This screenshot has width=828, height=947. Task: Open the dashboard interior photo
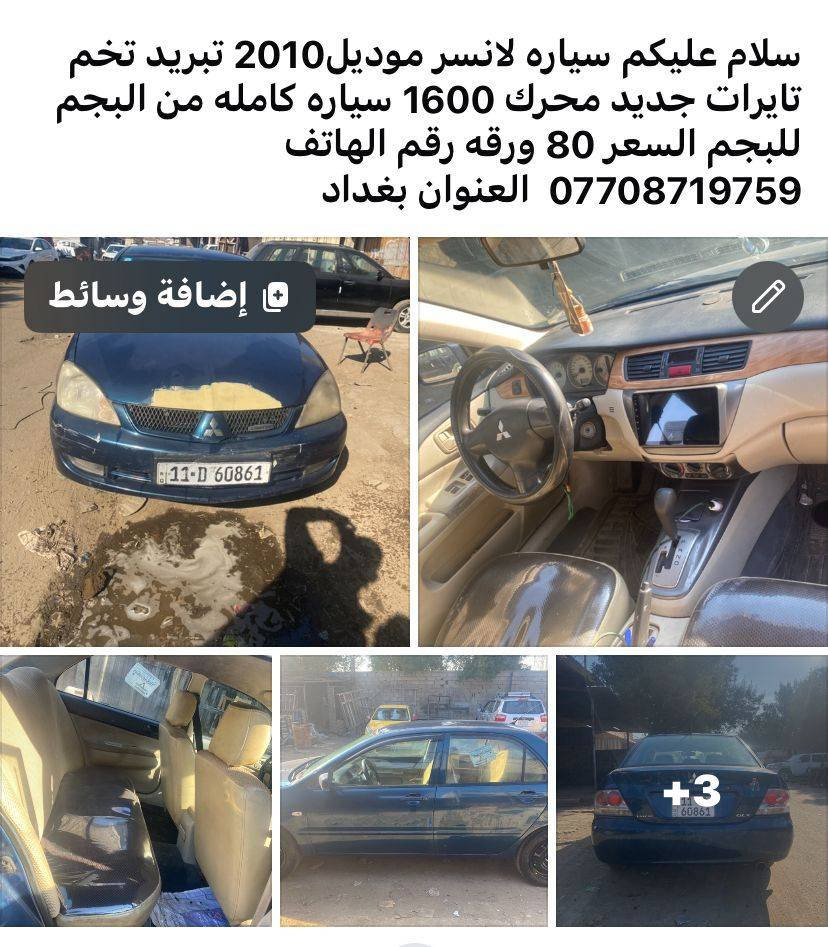622,470
